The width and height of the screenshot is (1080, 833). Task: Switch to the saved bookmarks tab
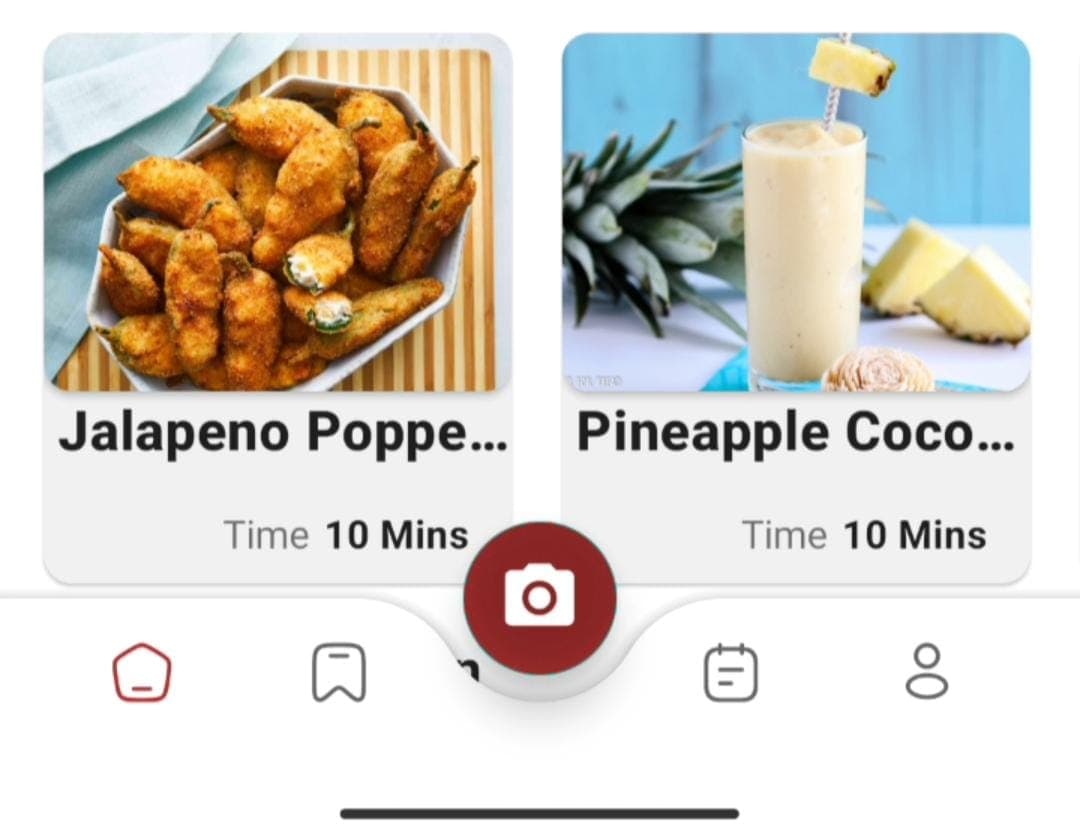(339, 672)
